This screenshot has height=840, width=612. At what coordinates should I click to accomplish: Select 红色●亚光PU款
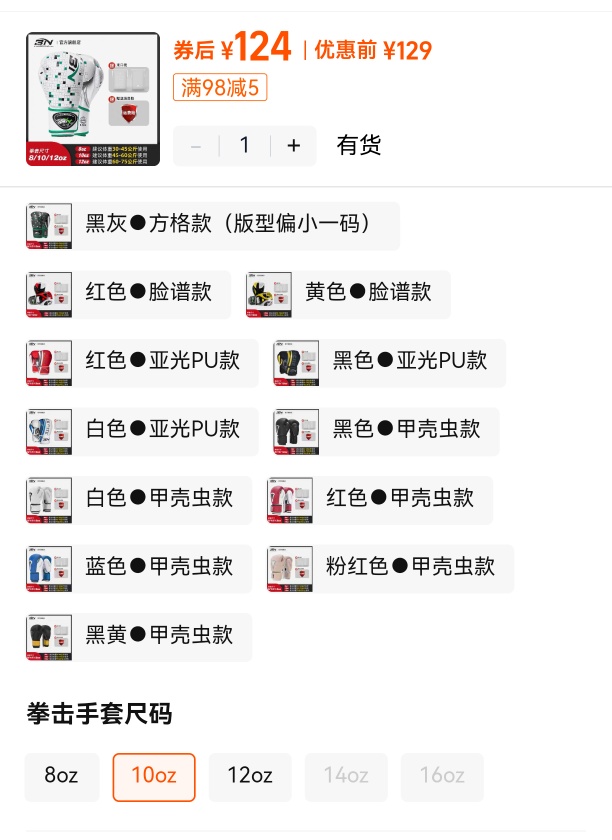pyautogui.click(x=142, y=362)
